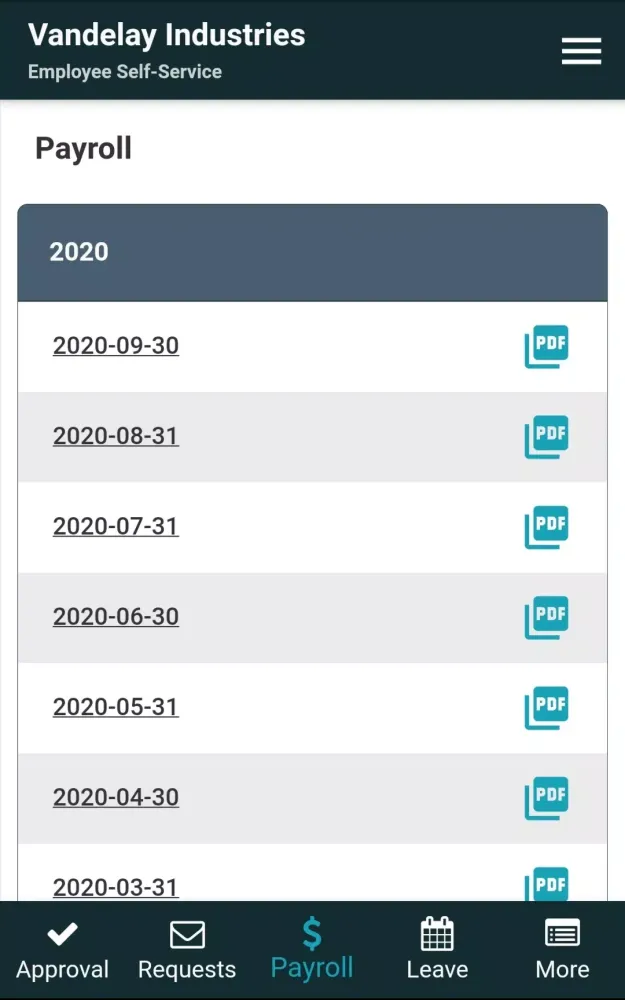Open the More tab

point(562,951)
